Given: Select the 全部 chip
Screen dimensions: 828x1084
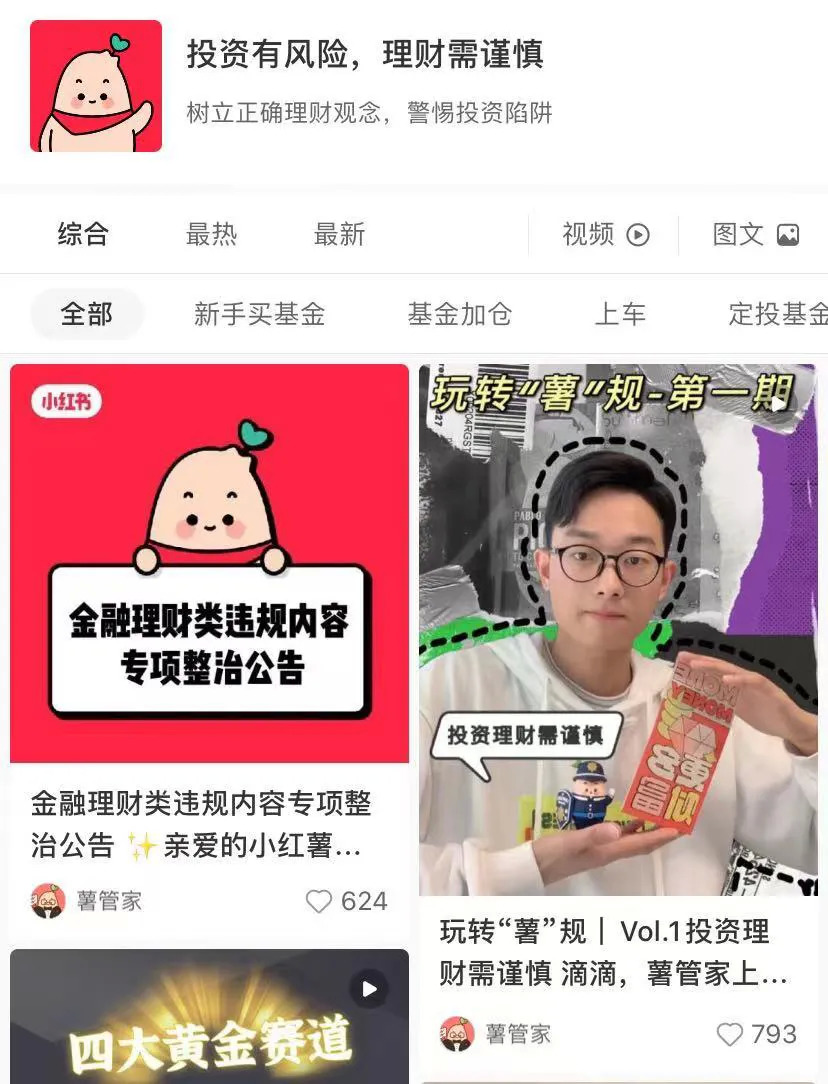Looking at the screenshot, I should click(87, 315).
